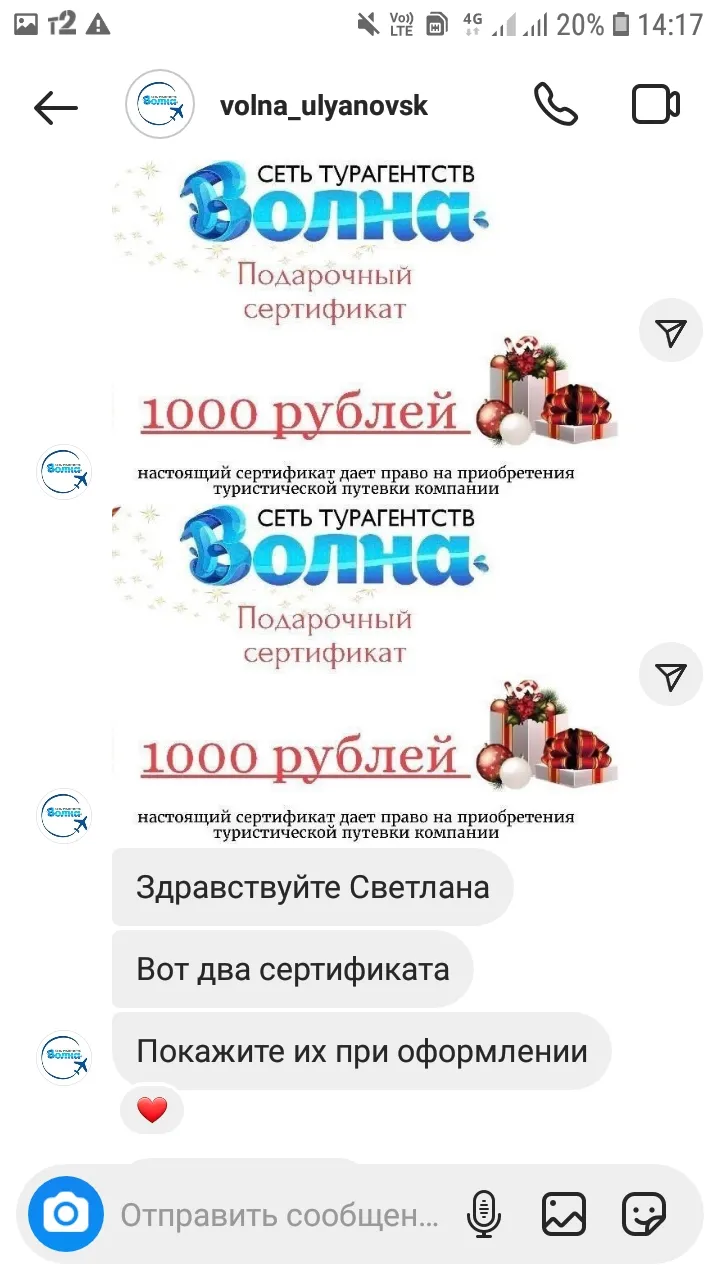This screenshot has height=1280, width=720.
Task: Start a voice call
Action: pos(556,104)
